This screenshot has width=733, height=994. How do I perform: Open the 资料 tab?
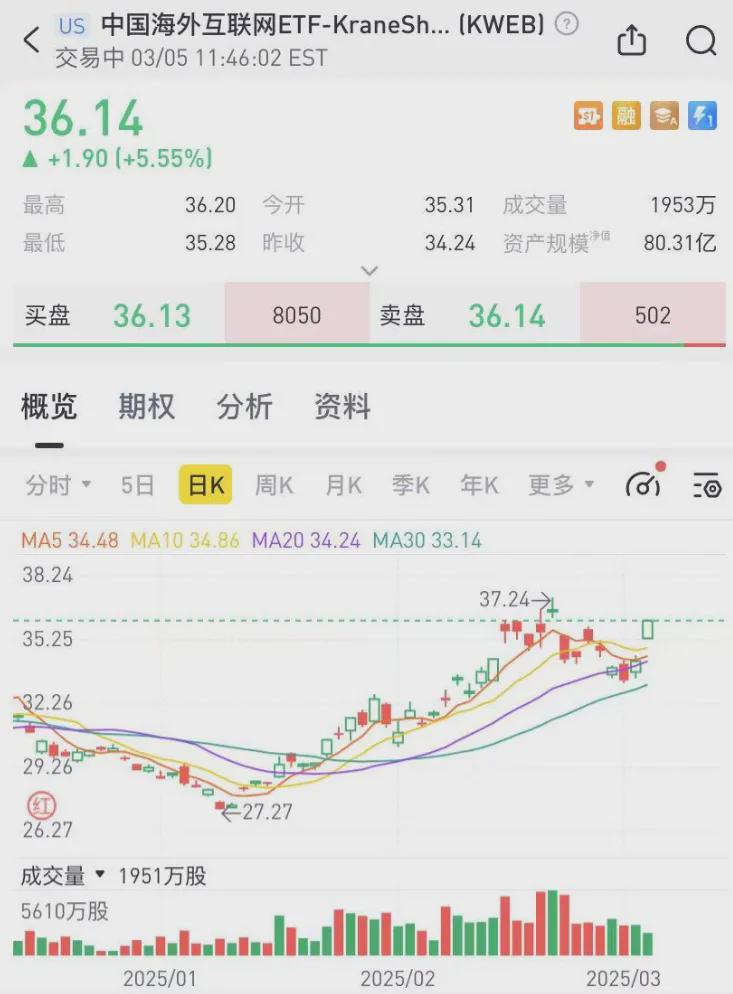point(342,406)
